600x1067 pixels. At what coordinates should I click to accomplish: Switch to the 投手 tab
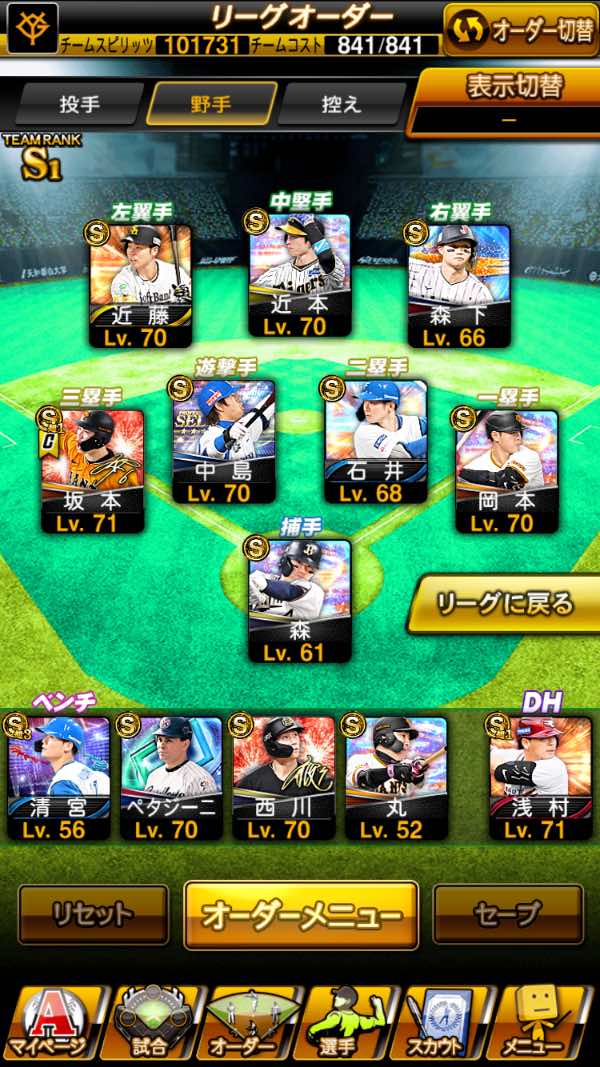[78, 104]
